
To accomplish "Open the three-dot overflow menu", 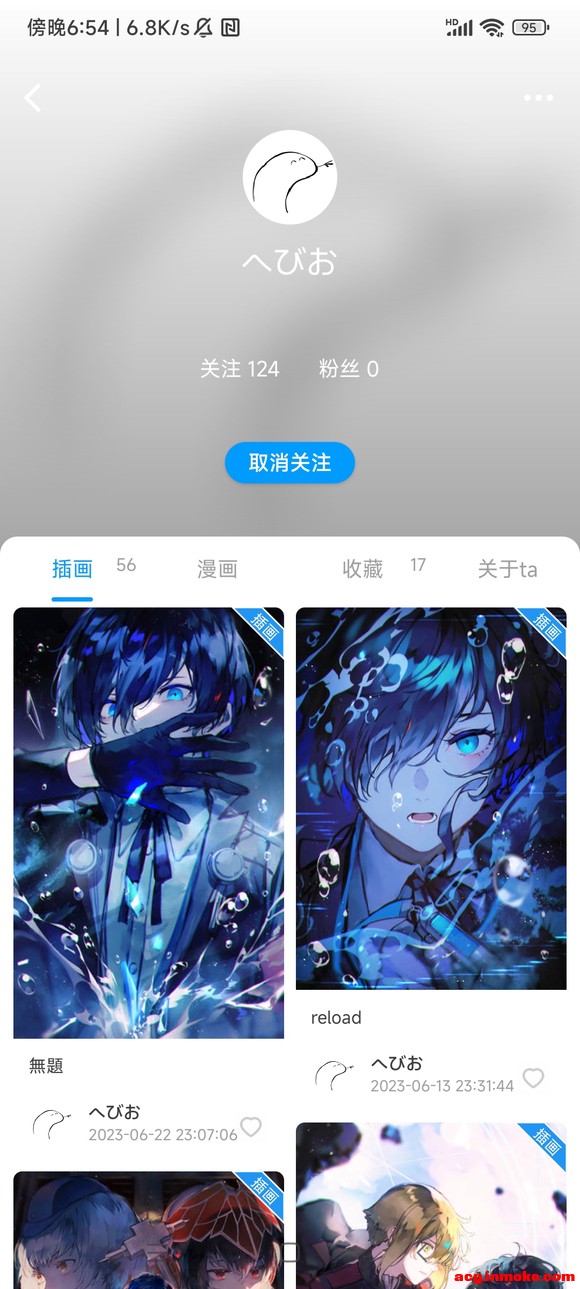I will tap(538, 98).
